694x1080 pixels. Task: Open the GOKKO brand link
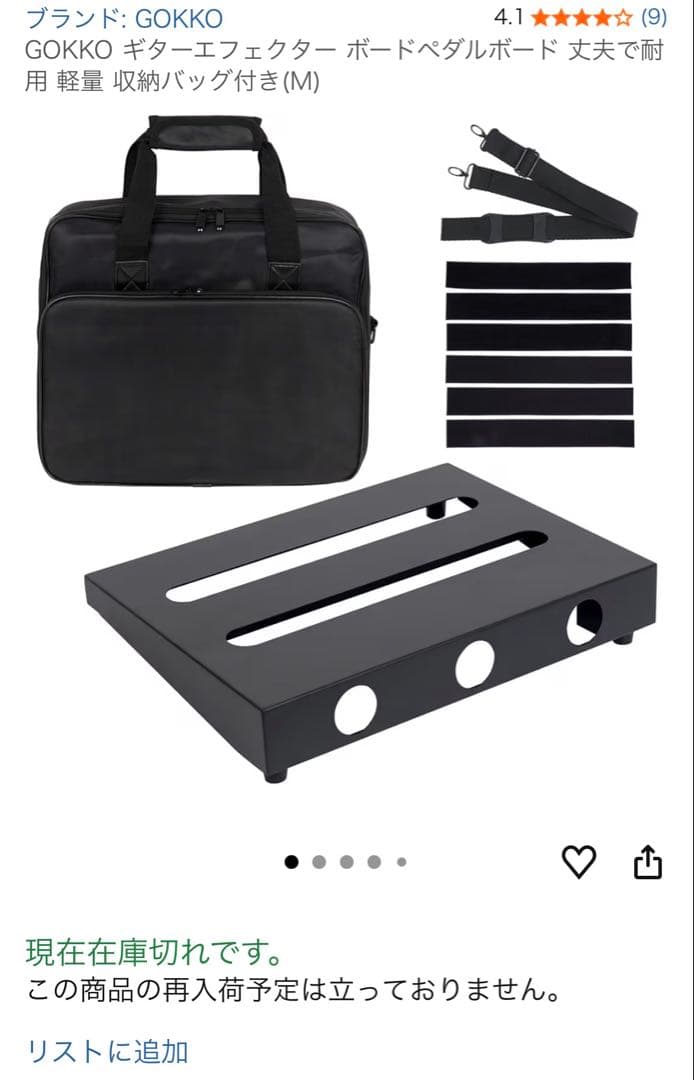click(x=124, y=18)
